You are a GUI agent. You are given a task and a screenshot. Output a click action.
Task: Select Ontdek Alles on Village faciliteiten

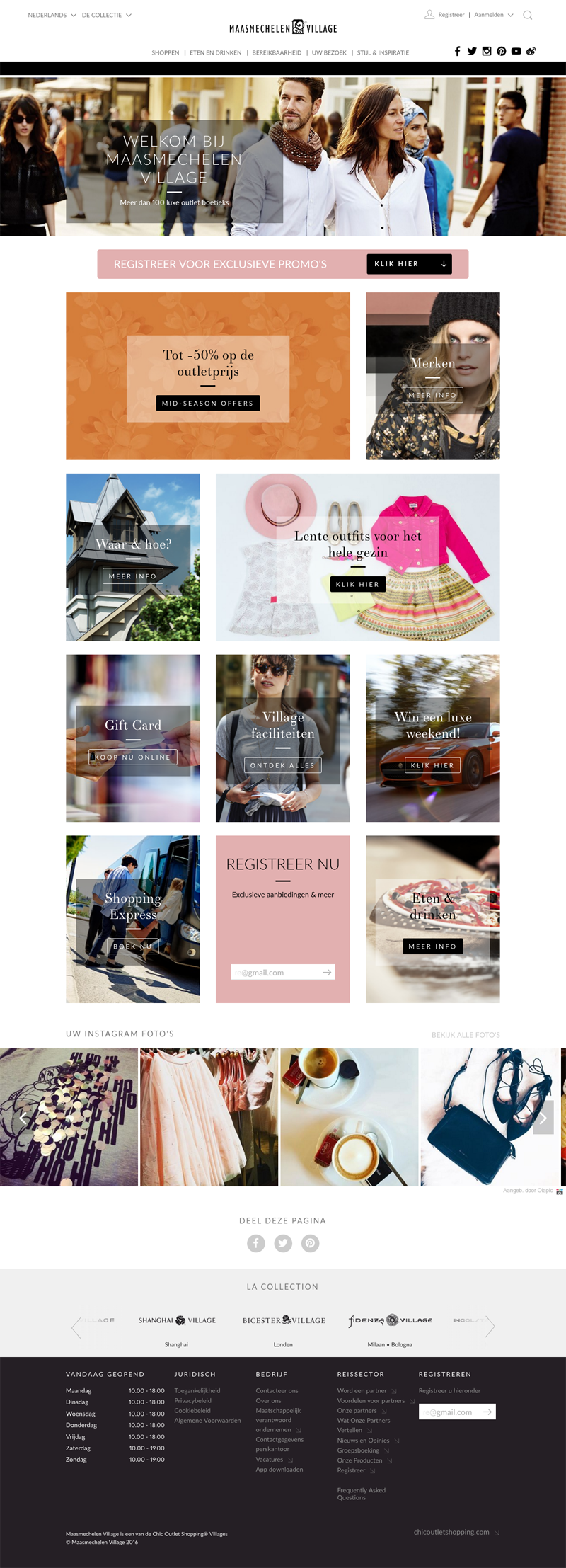pos(282,765)
